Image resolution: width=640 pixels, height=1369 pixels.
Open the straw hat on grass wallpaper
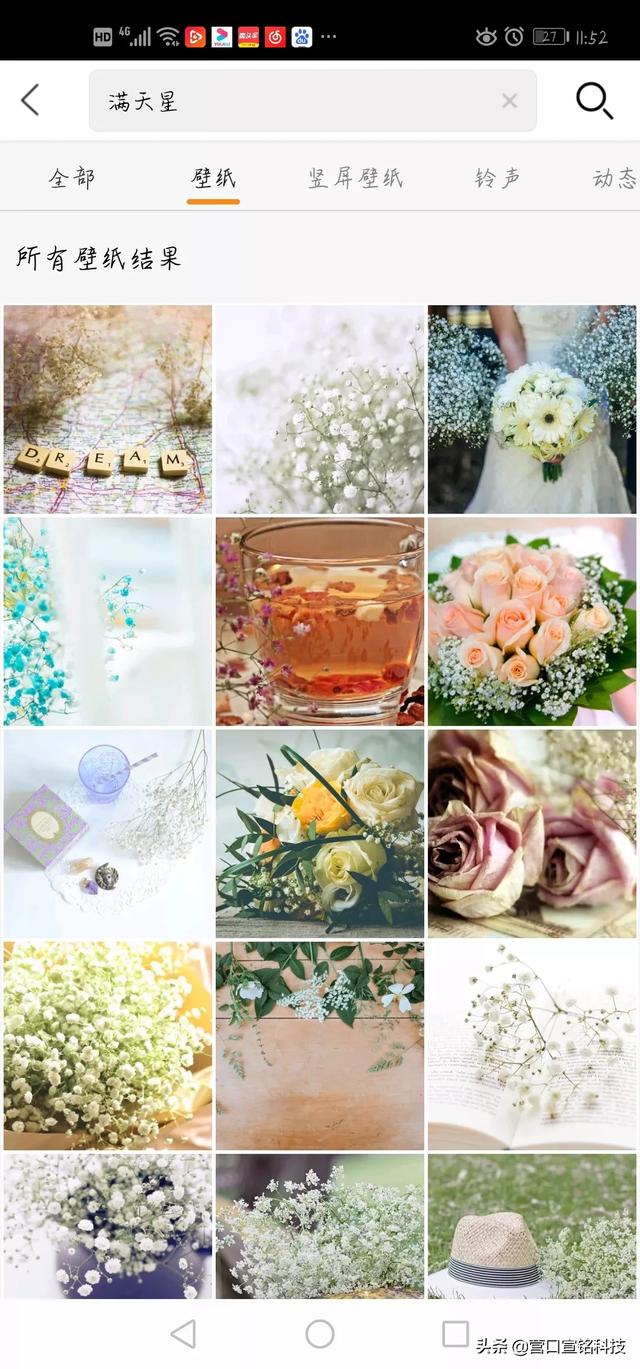click(532, 1226)
